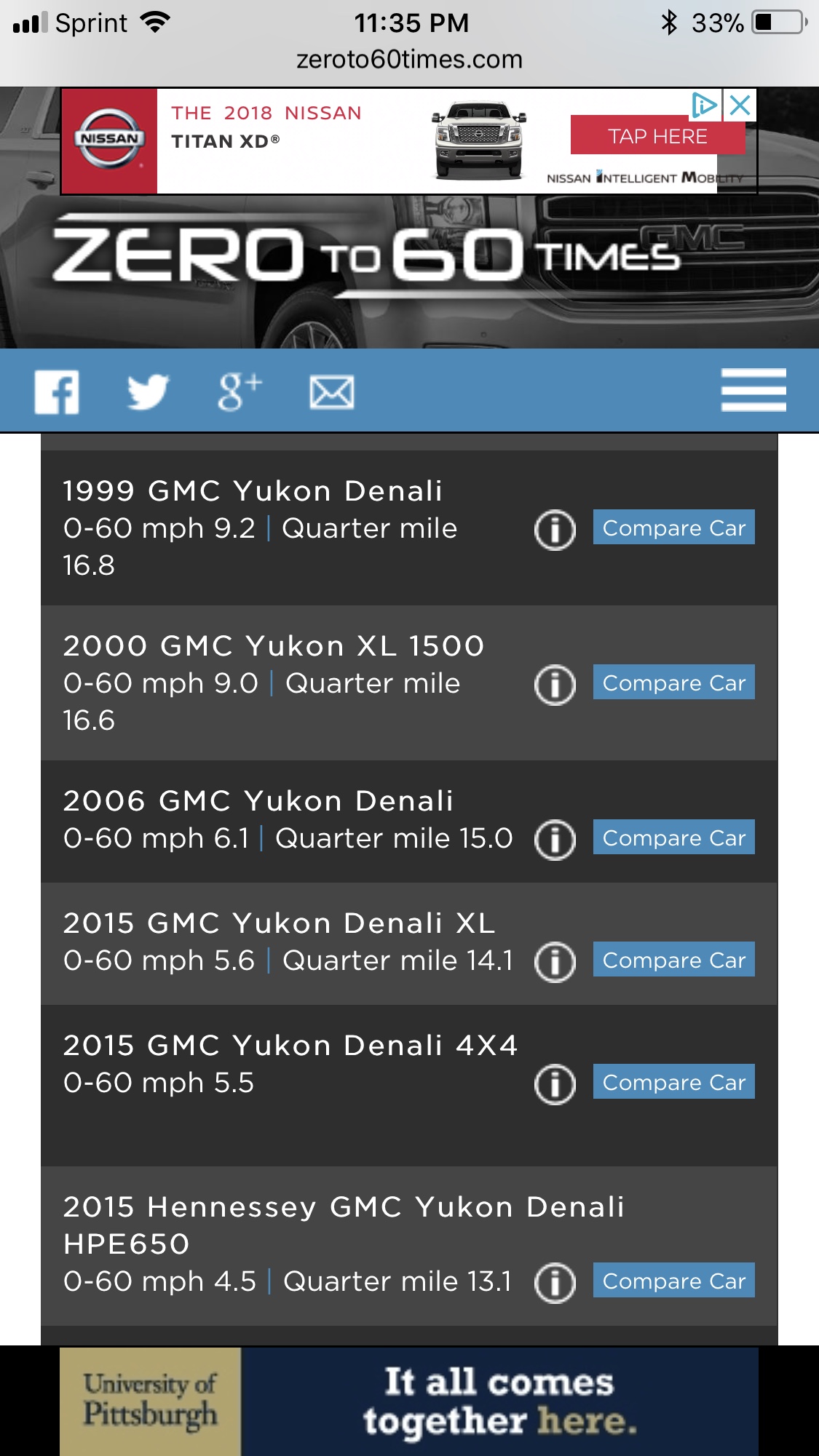This screenshot has width=819, height=1456.
Task: Share the page by email envelope
Action: 332,393
